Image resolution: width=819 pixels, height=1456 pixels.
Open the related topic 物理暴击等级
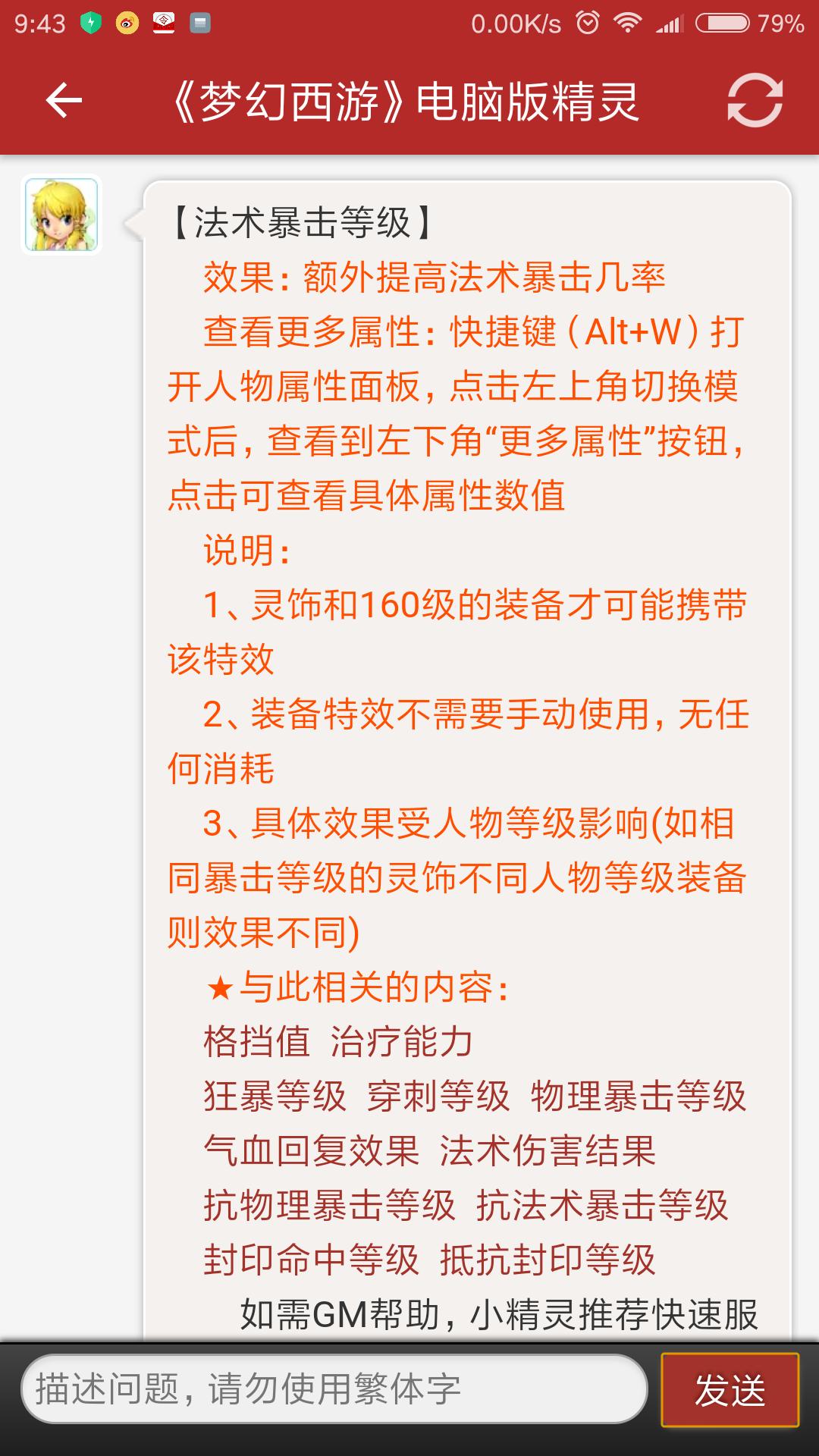639,1096
